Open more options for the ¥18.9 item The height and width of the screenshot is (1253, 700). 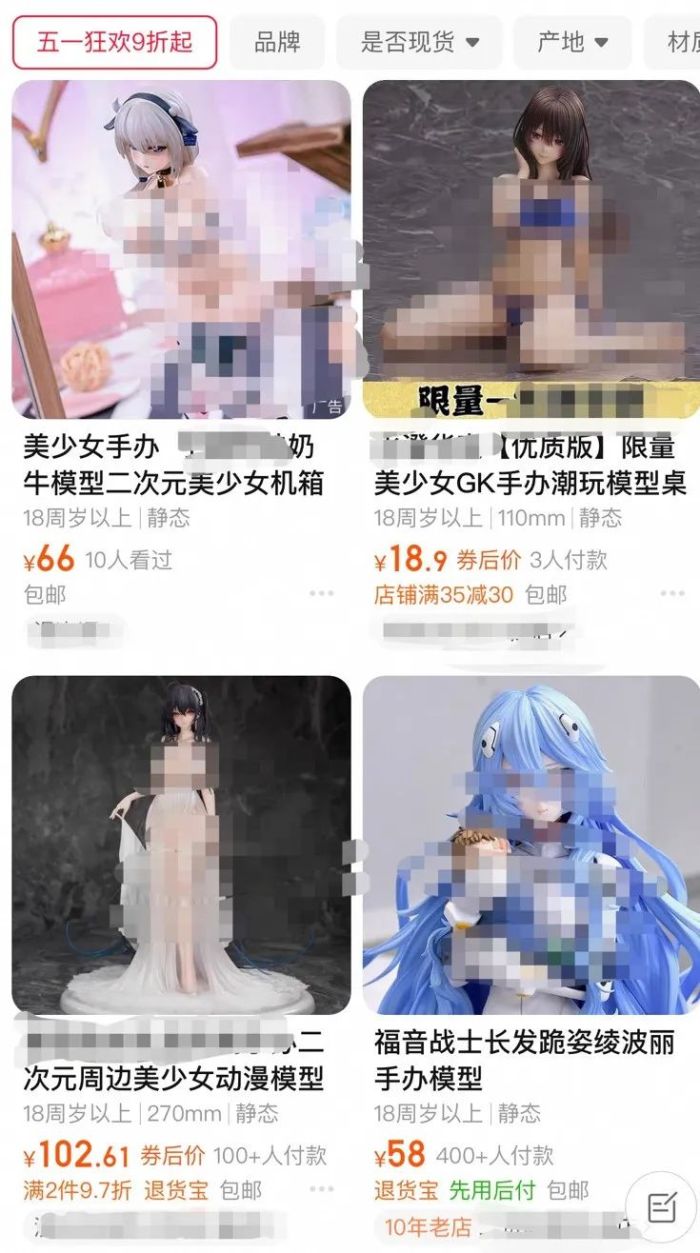tap(672, 594)
